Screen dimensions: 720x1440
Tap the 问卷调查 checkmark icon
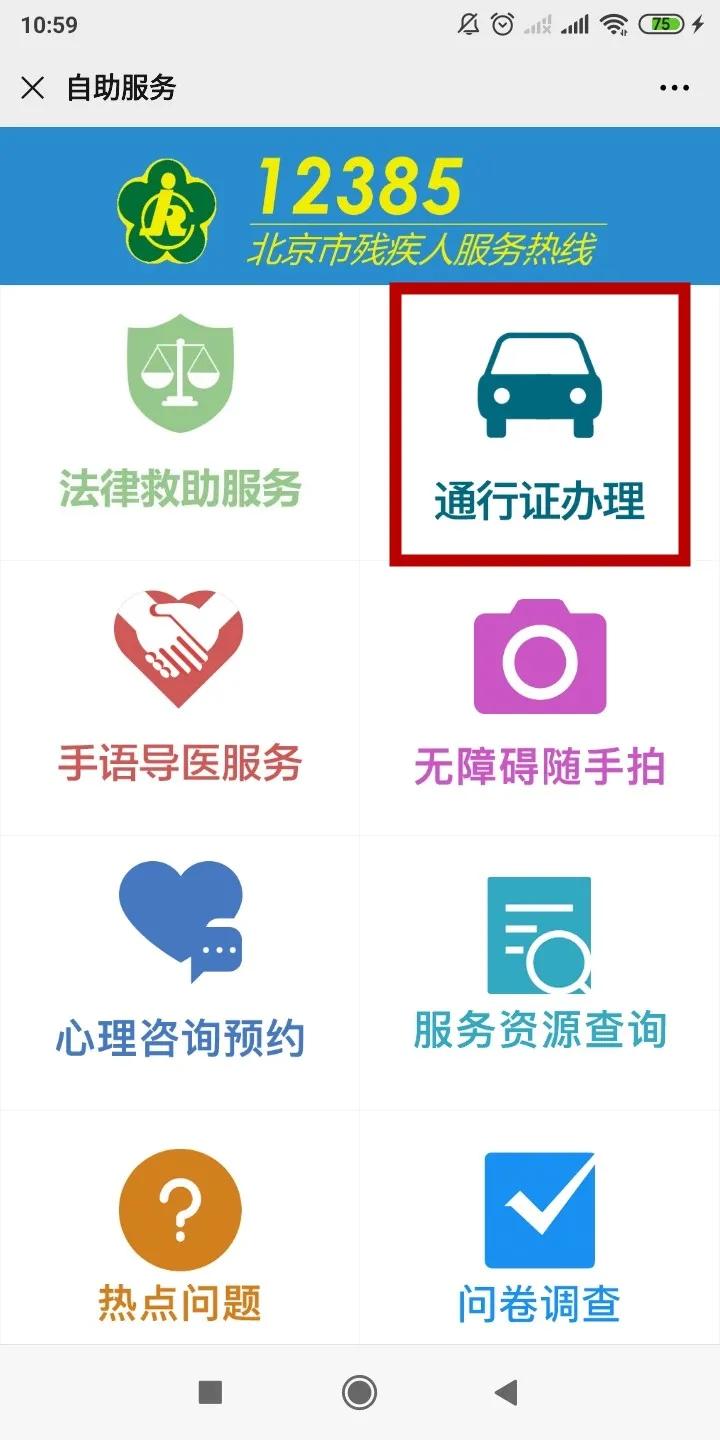(540, 1208)
